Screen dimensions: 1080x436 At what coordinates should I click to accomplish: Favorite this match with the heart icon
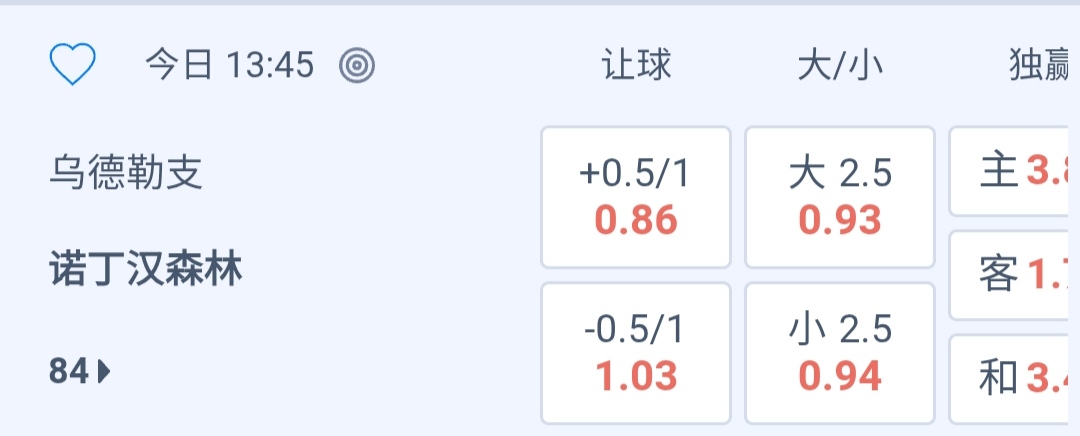(73, 66)
